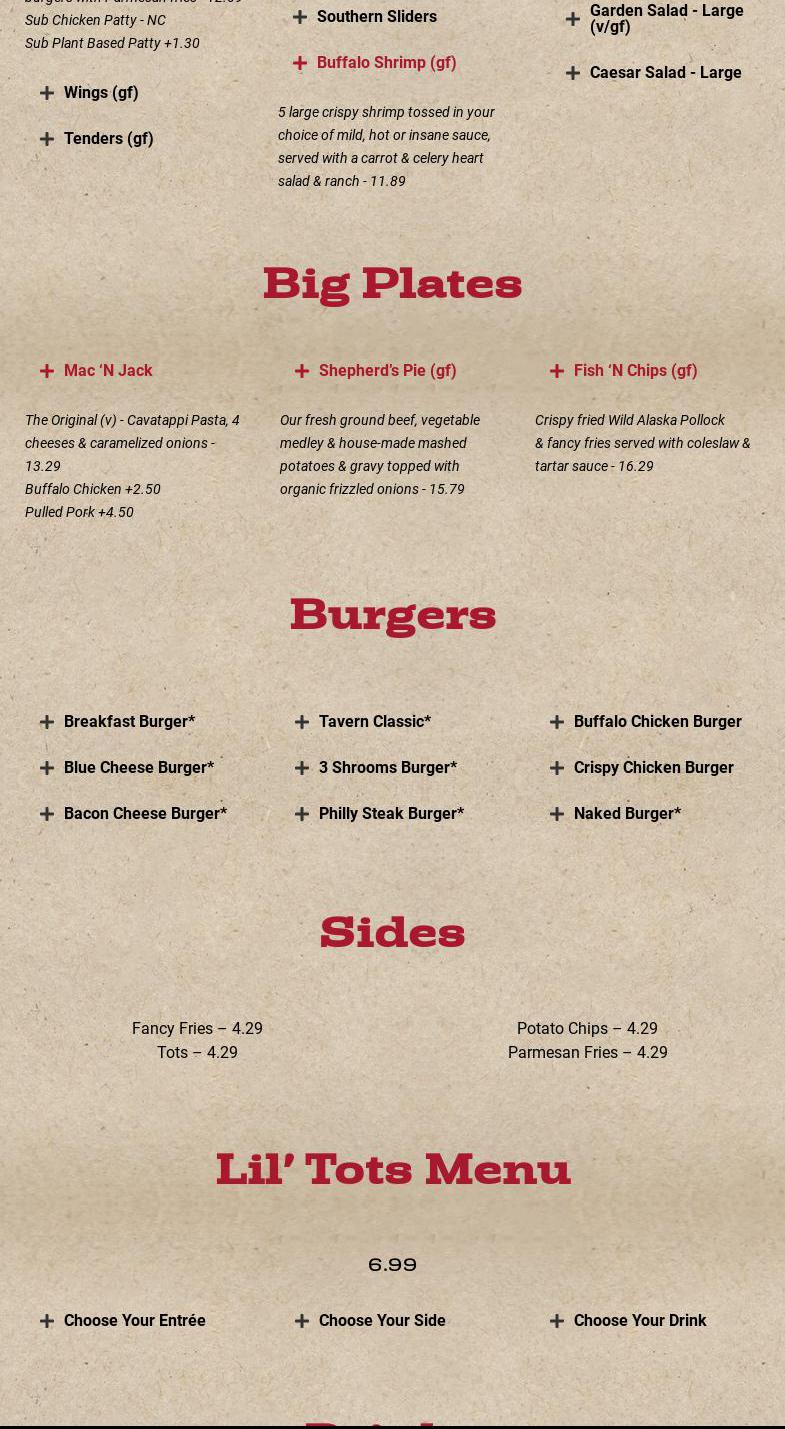Image resolution: width=785 pixels, height=1429 pixels.
Task: Expand the Philly Steak Burger item
Action: [x=391, y=814]
